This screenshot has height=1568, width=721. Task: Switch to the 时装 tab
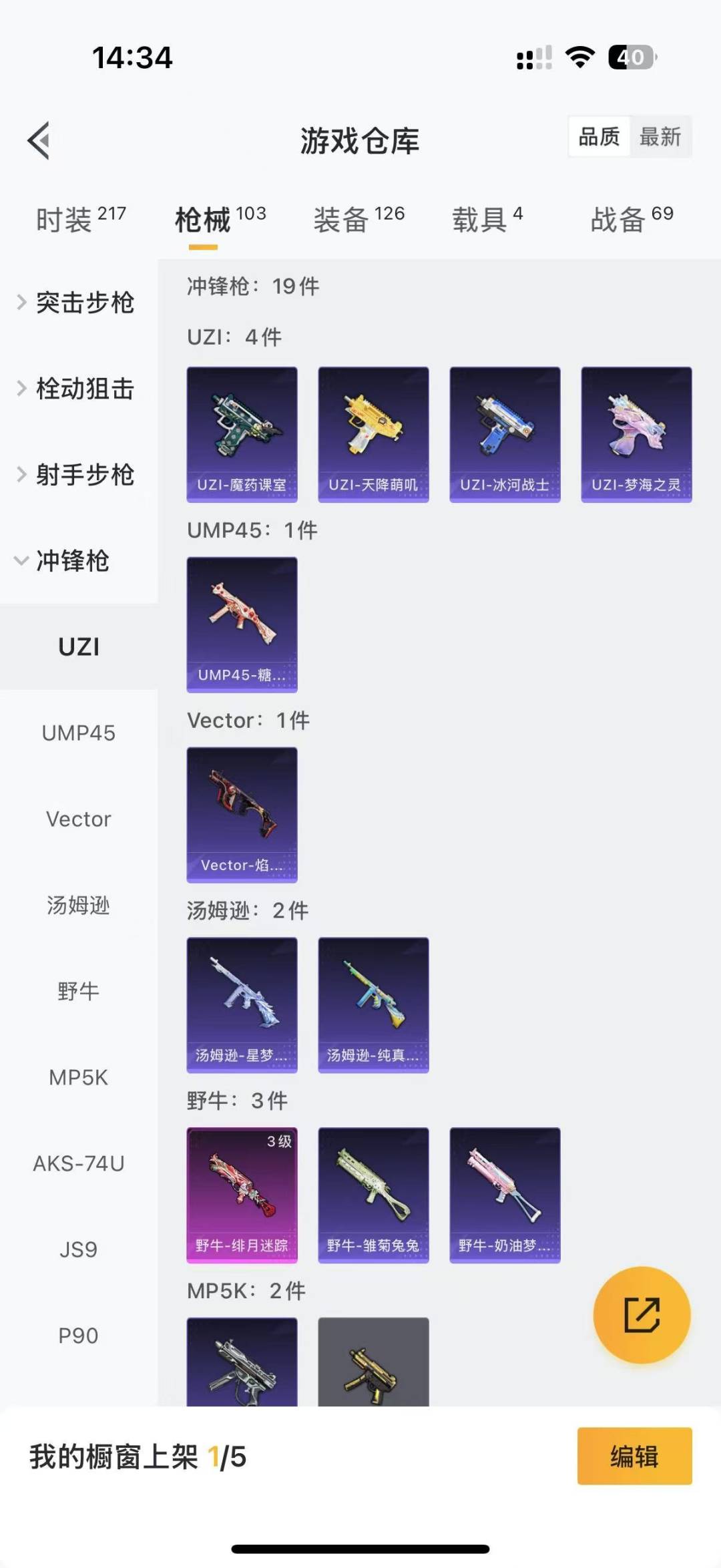81,219
